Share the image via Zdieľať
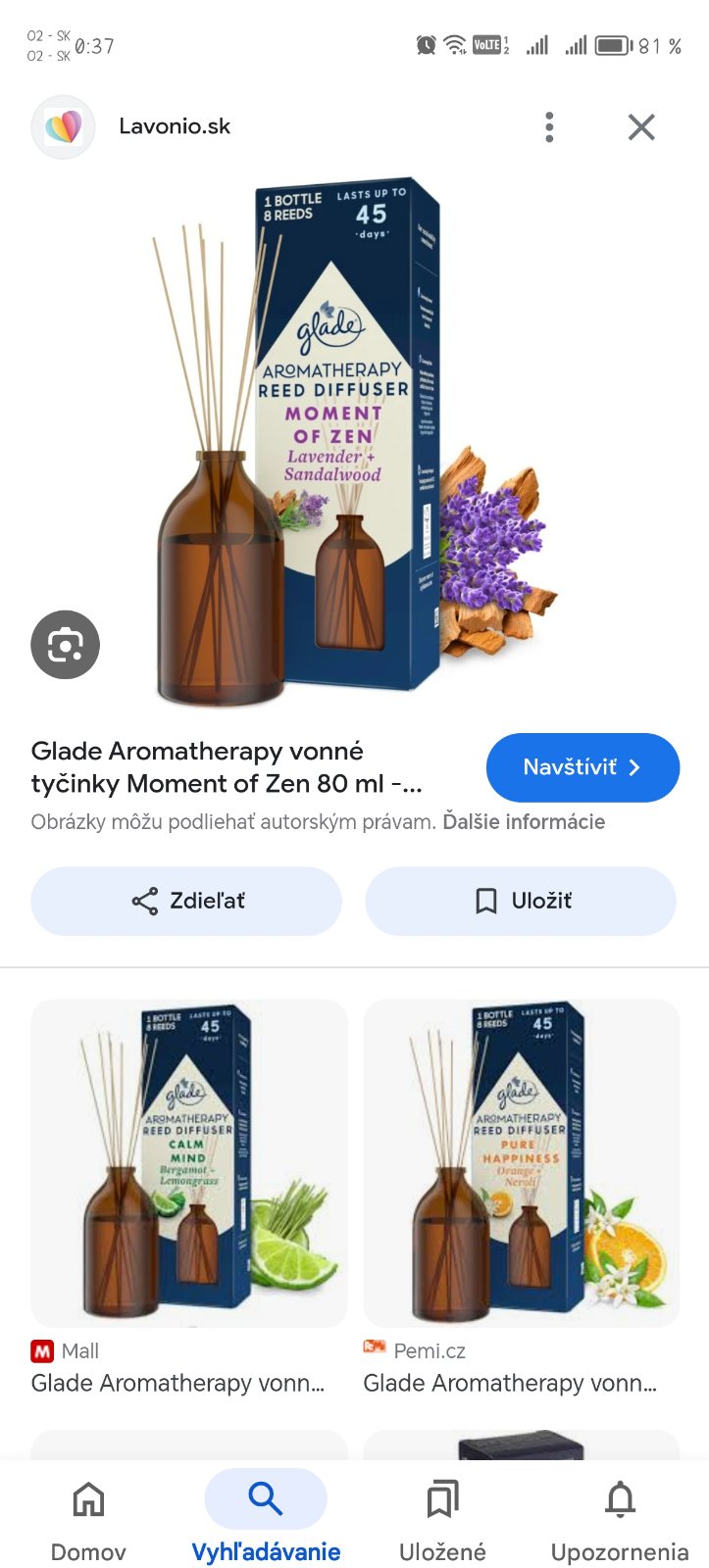The image size is (709, 1568). 186,901
